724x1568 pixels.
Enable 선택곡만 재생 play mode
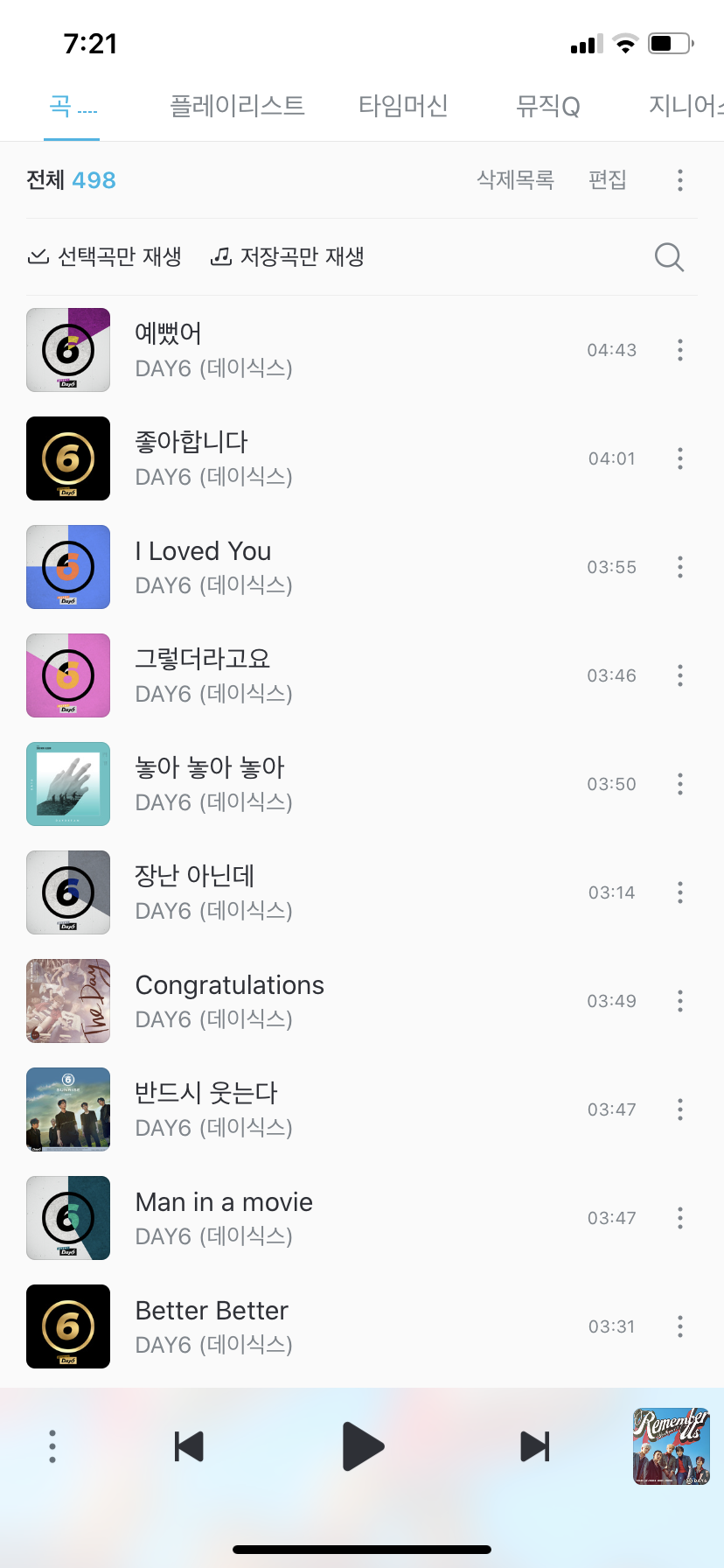click(x=105, y=256)
